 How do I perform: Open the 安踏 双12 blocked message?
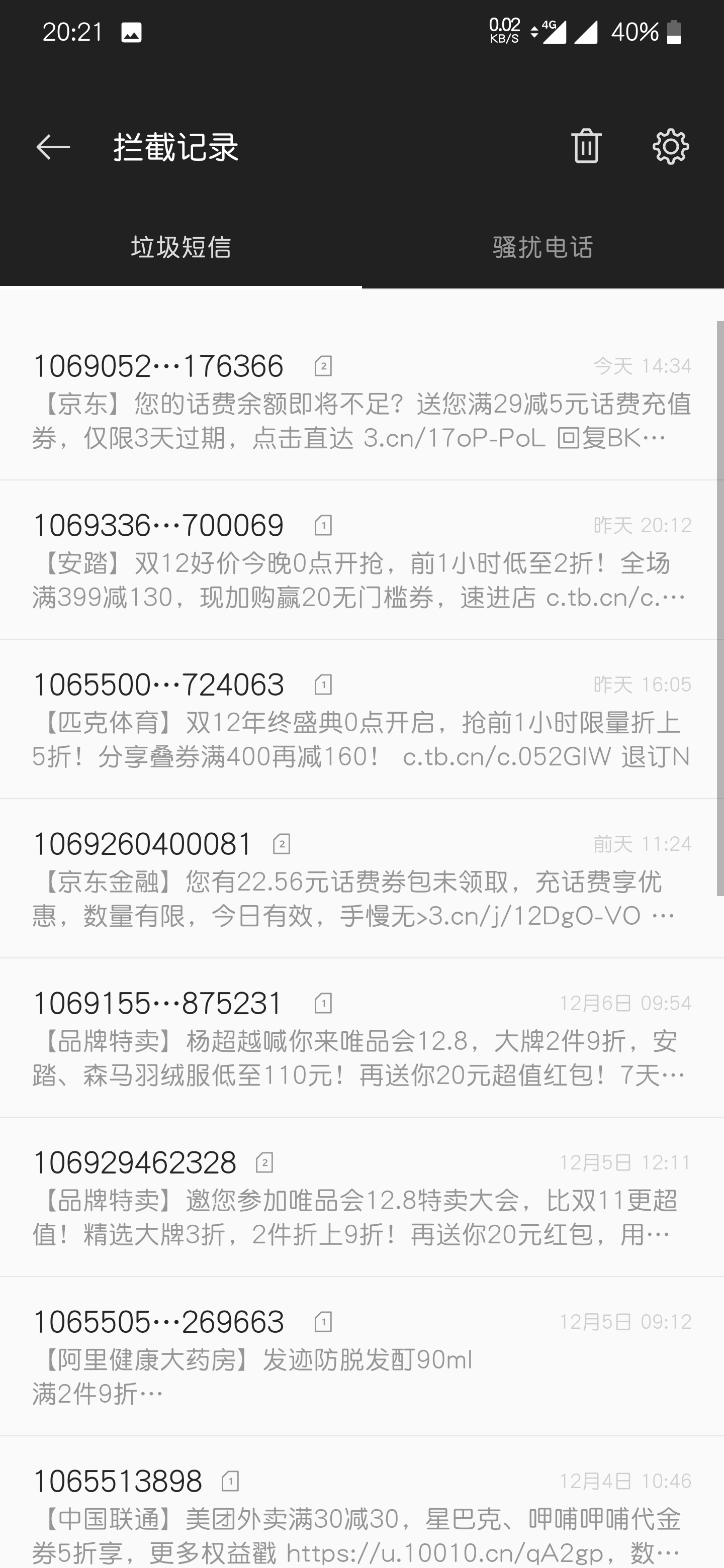(x=361, y=560)
